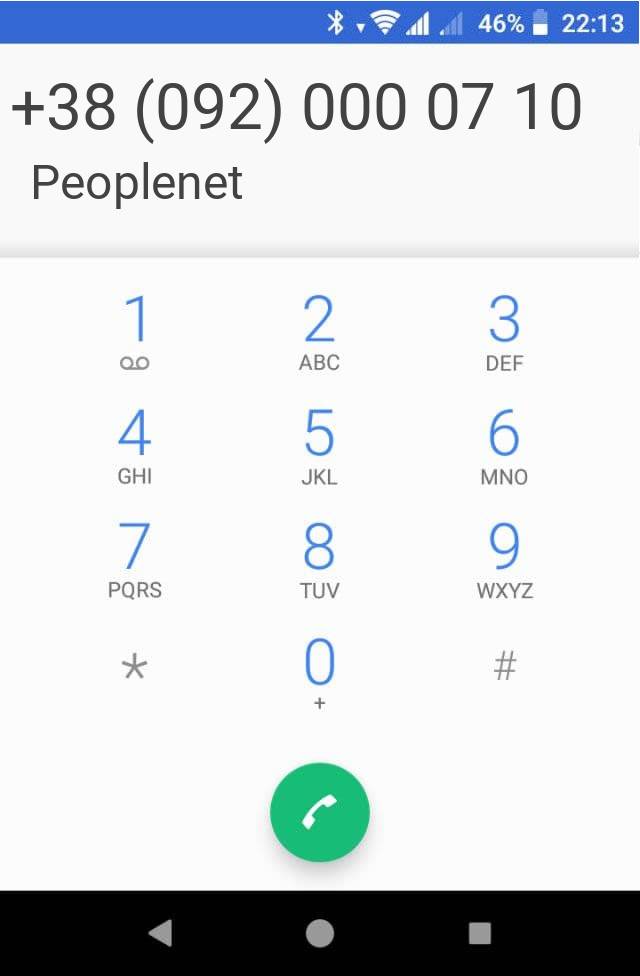Enter digit 0 on the dialpad
The width and height of the screenshot is (640, 976).
pyautogui.click(x=319, y=672)
